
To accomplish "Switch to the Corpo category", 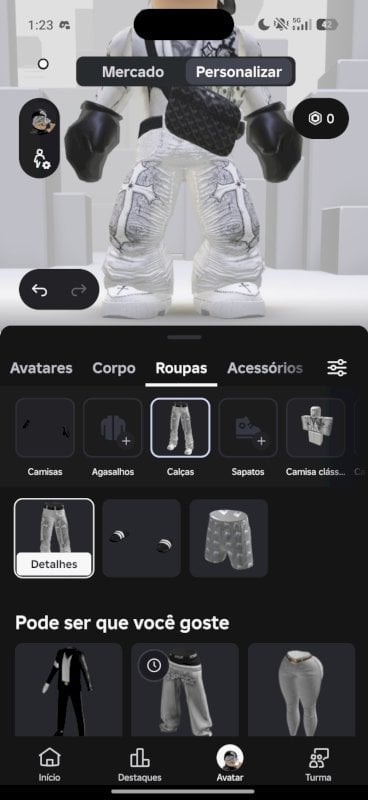I will coord(114,368).
